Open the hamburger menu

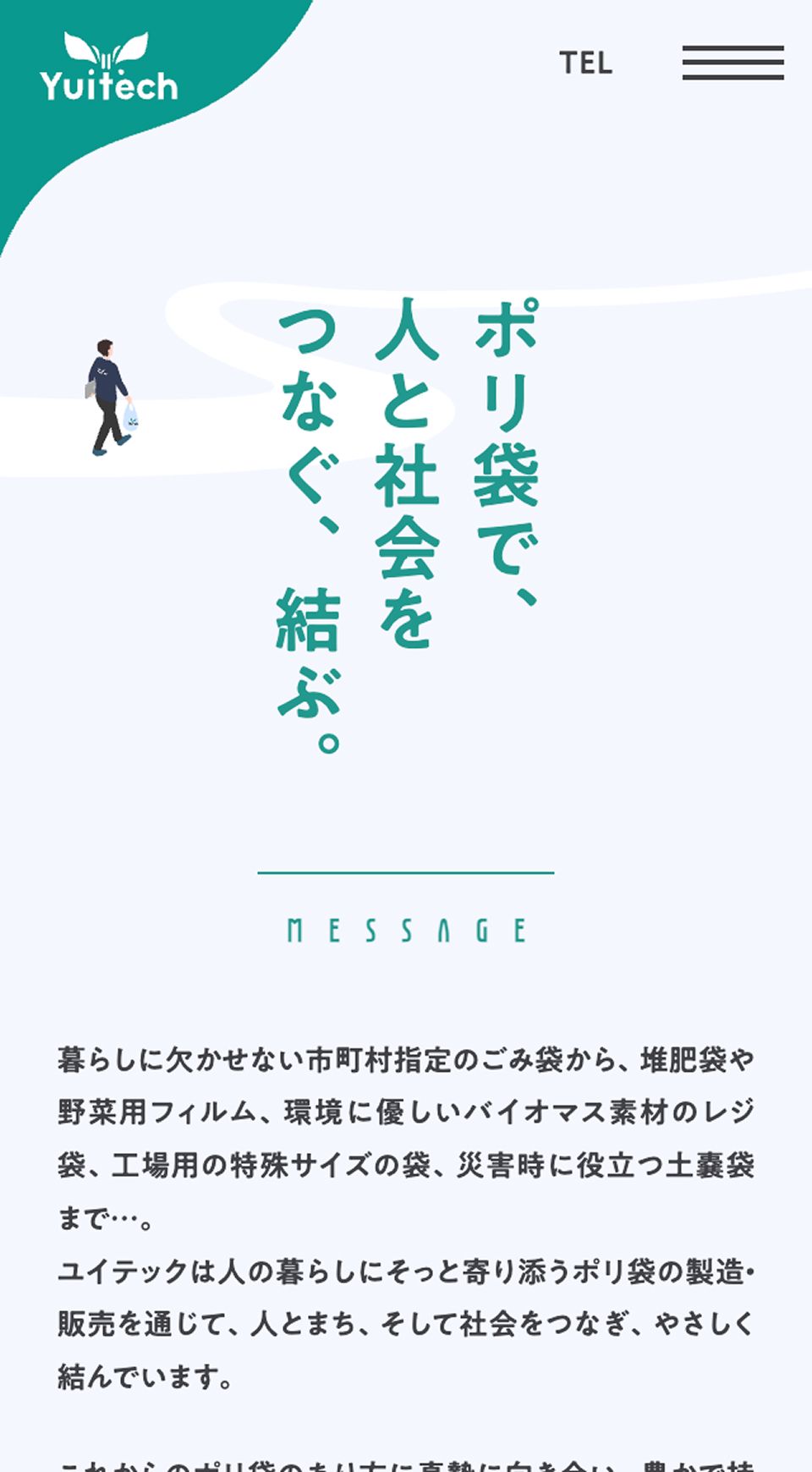(732, 63)
